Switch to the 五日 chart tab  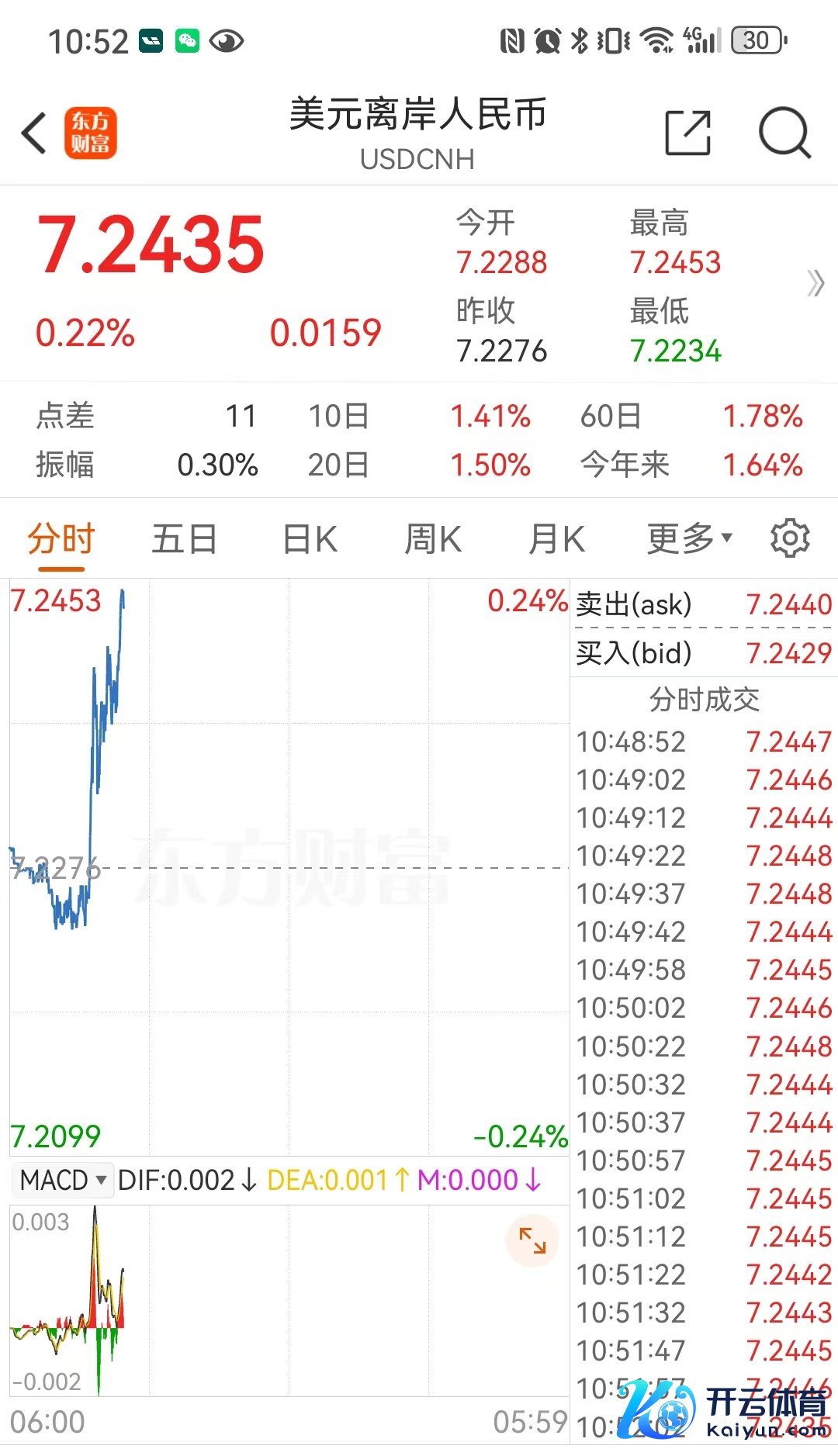(184, 539)
